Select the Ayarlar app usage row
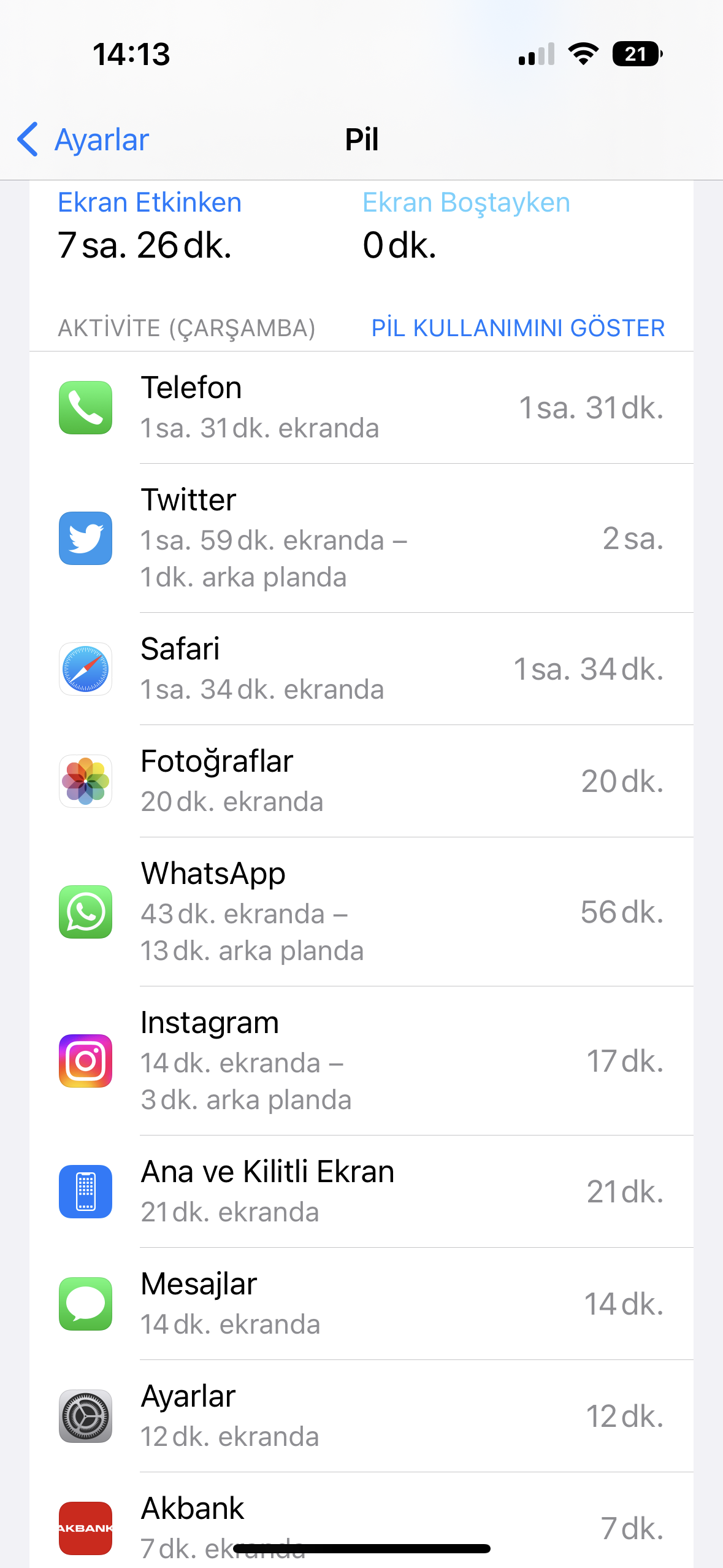Viewport: 723px width, 1568px height. tap(361, 1416)
